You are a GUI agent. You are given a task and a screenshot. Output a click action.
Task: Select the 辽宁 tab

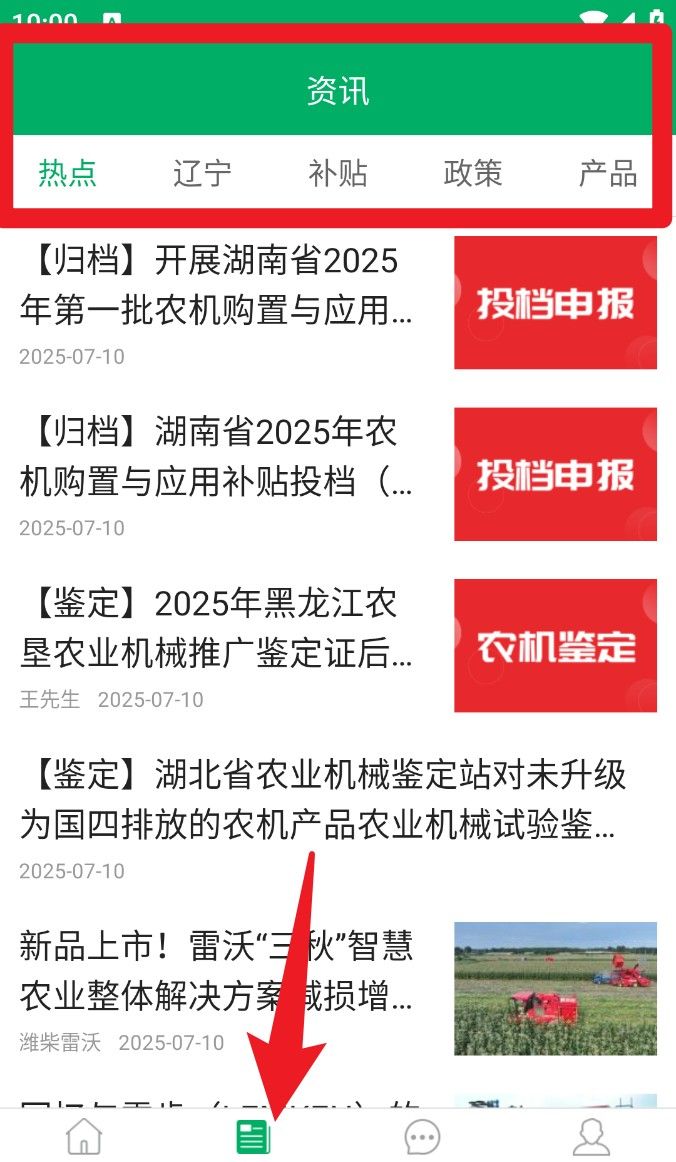pyautogui.click(x=202, y=173)
